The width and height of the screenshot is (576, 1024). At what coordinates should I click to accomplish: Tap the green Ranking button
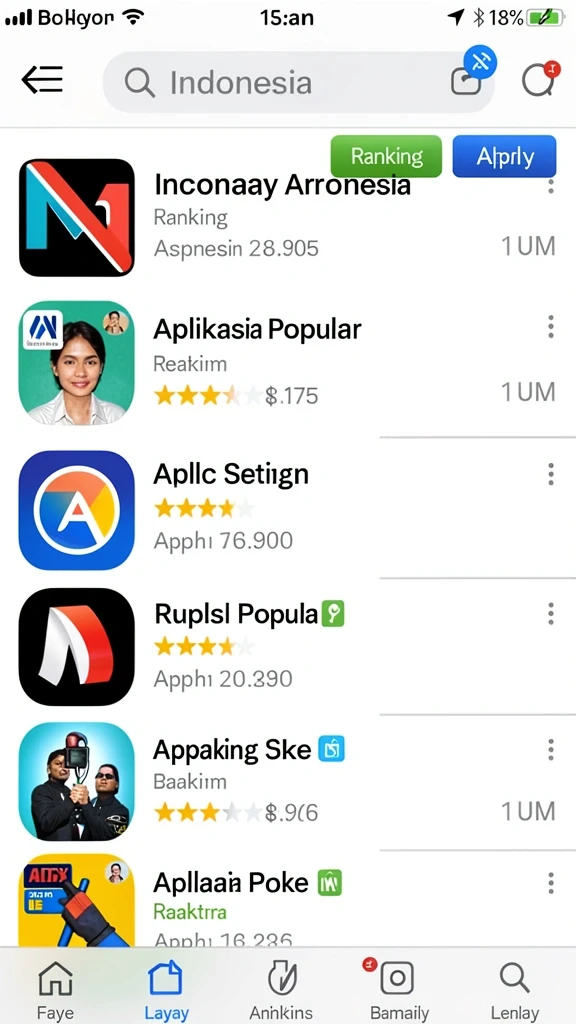tap(387, 156)
